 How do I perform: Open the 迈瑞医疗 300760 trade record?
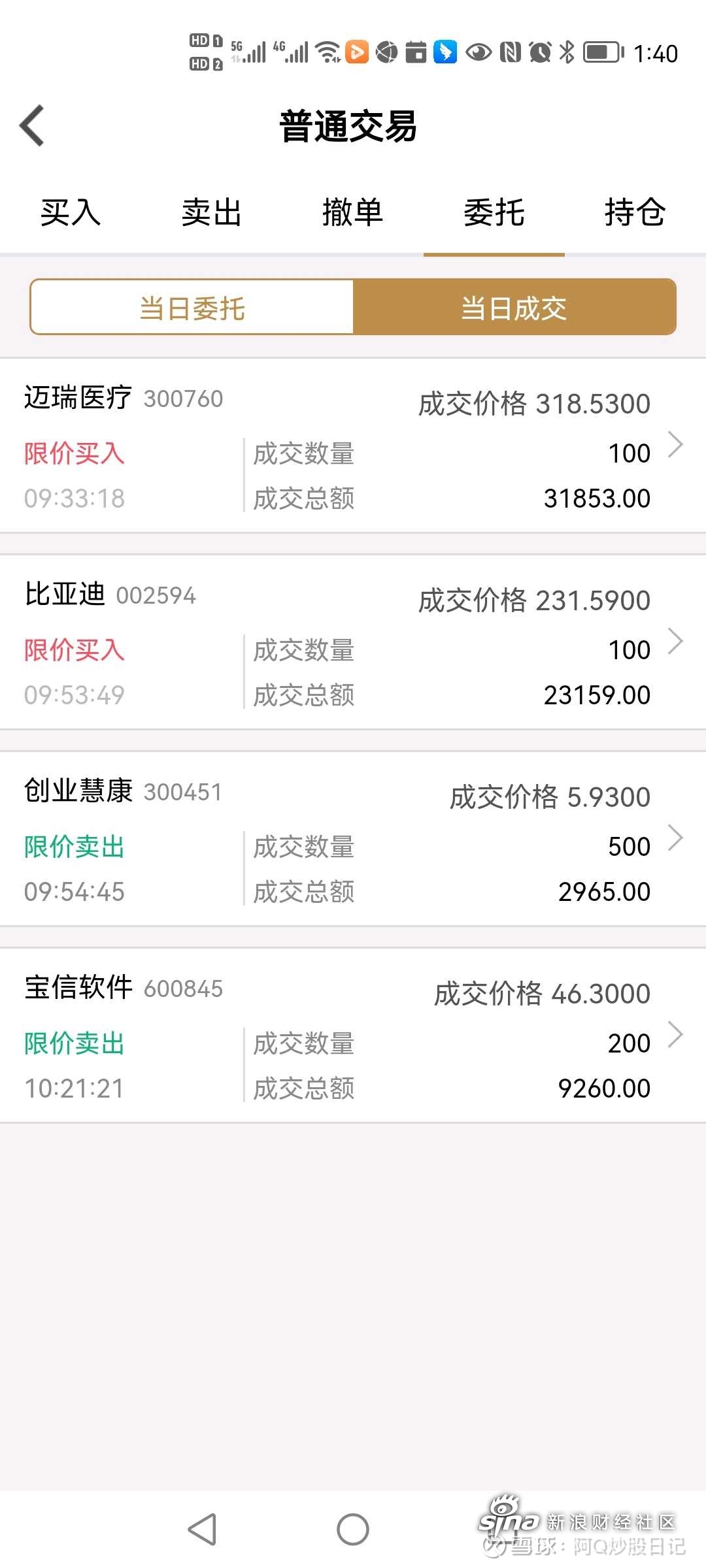point(353,446)
